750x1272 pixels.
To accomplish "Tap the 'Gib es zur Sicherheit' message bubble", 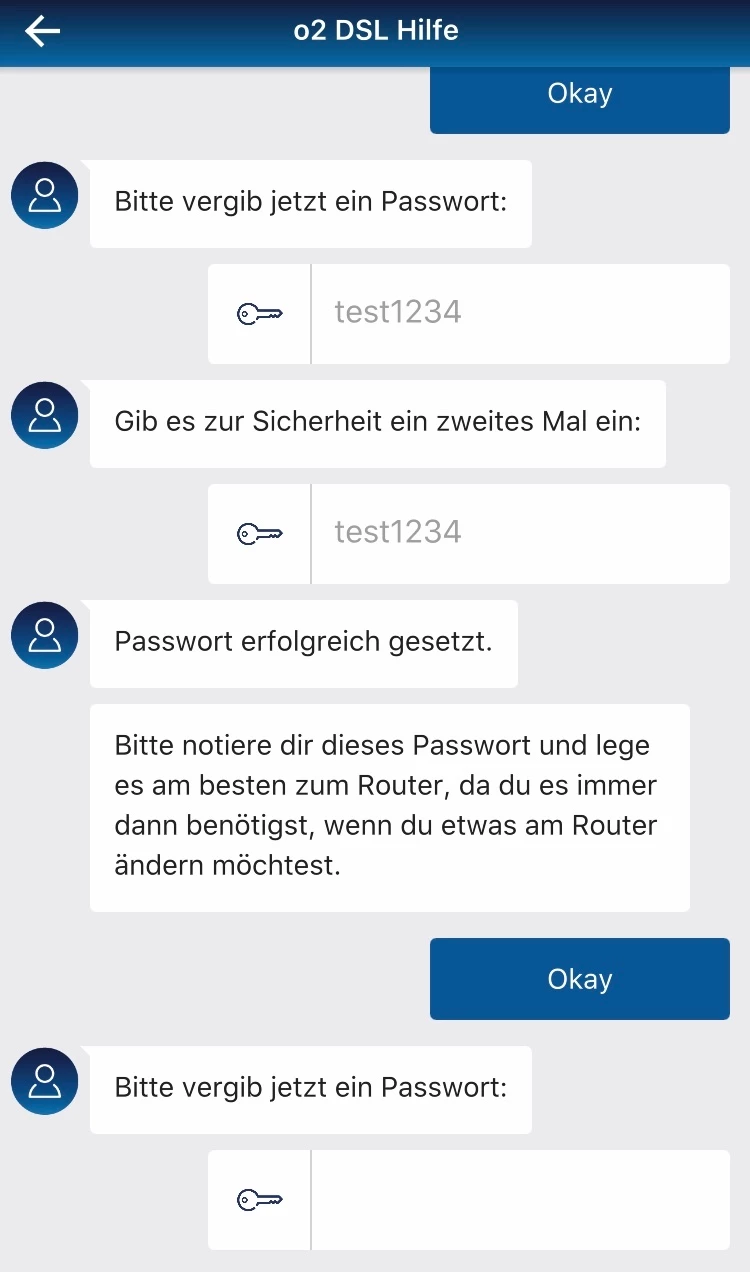I will click(377, 422).
